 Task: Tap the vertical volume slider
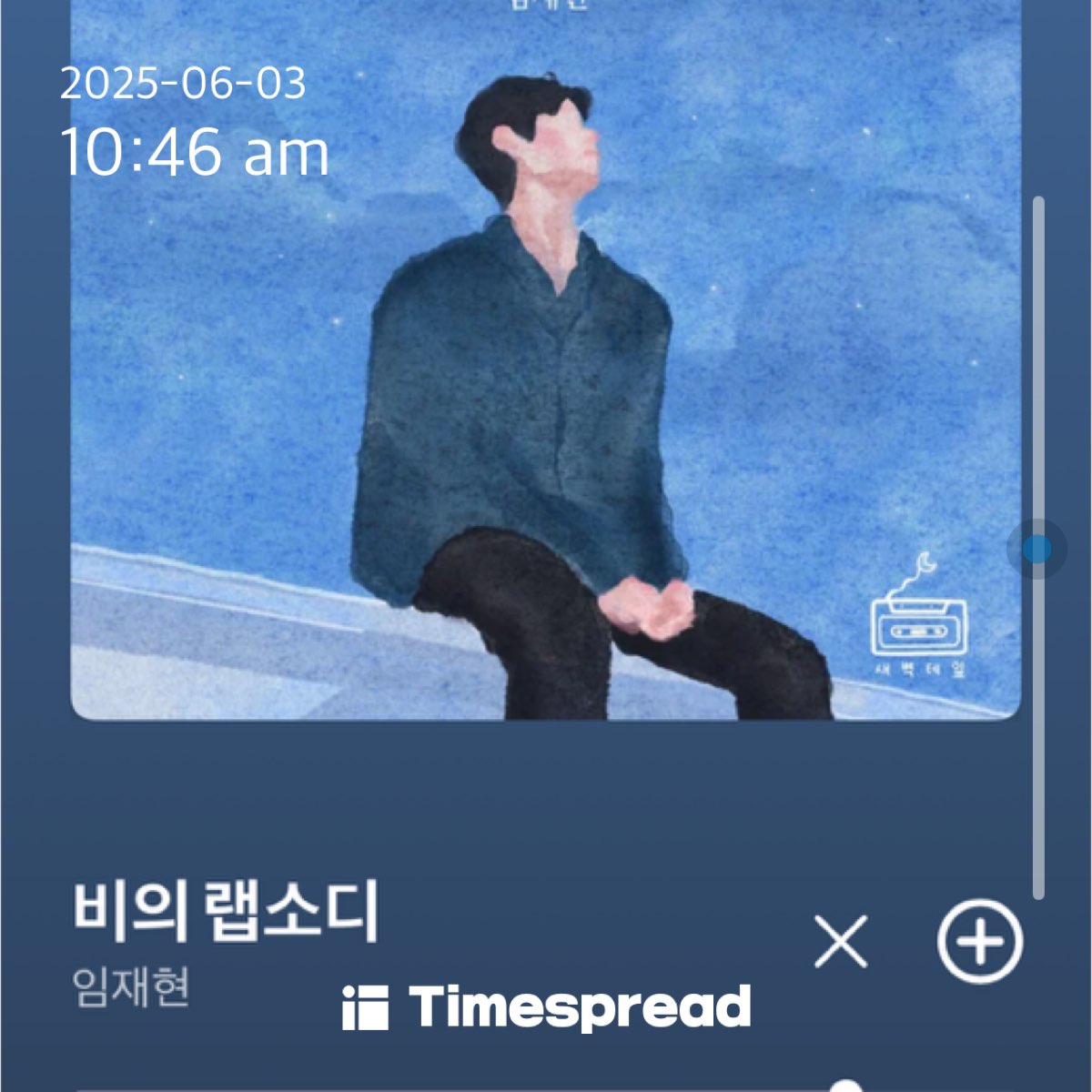click(1037, 549)
